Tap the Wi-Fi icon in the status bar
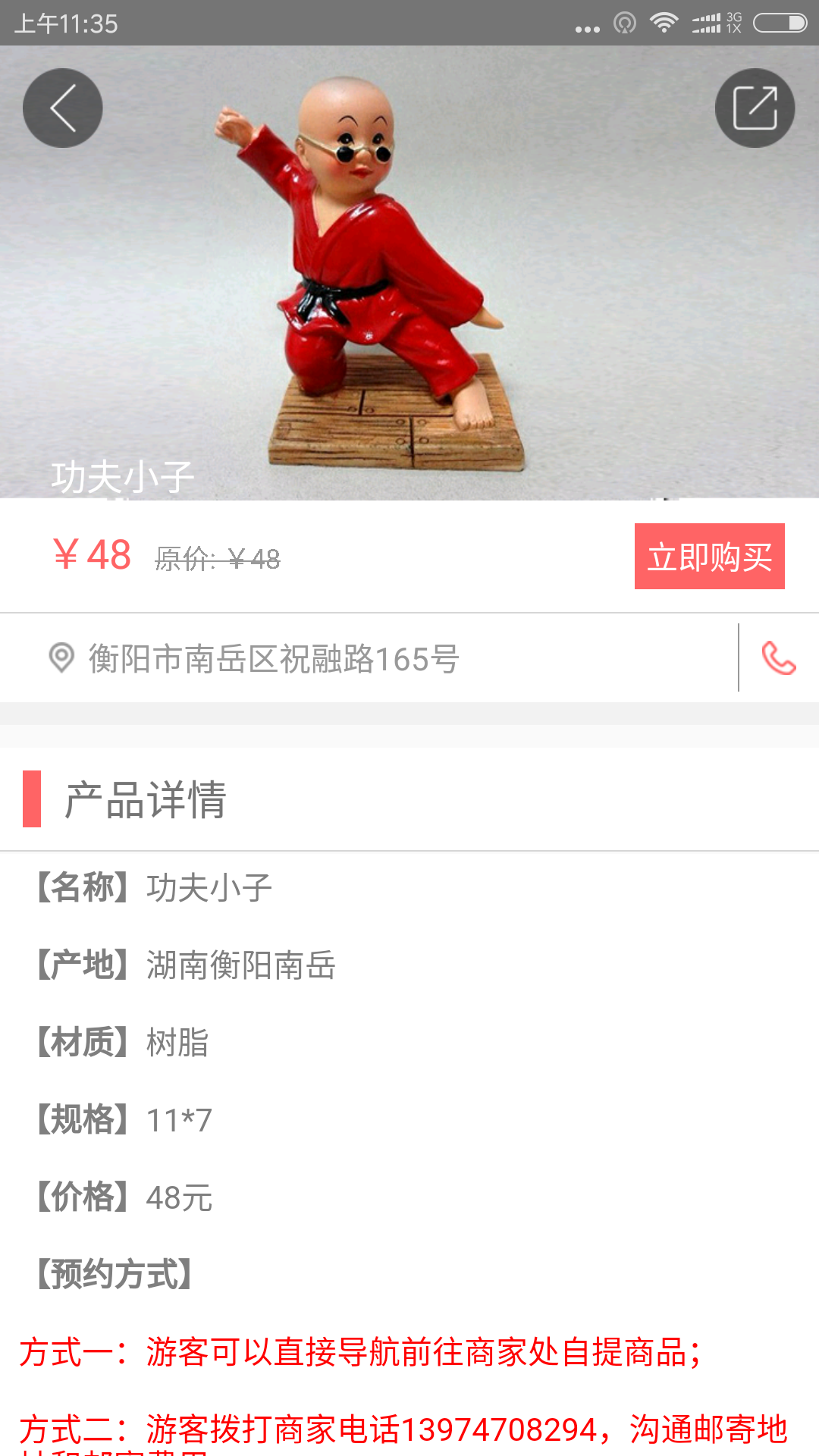Viewport: 819px width, 1456px height. point(666,23)
